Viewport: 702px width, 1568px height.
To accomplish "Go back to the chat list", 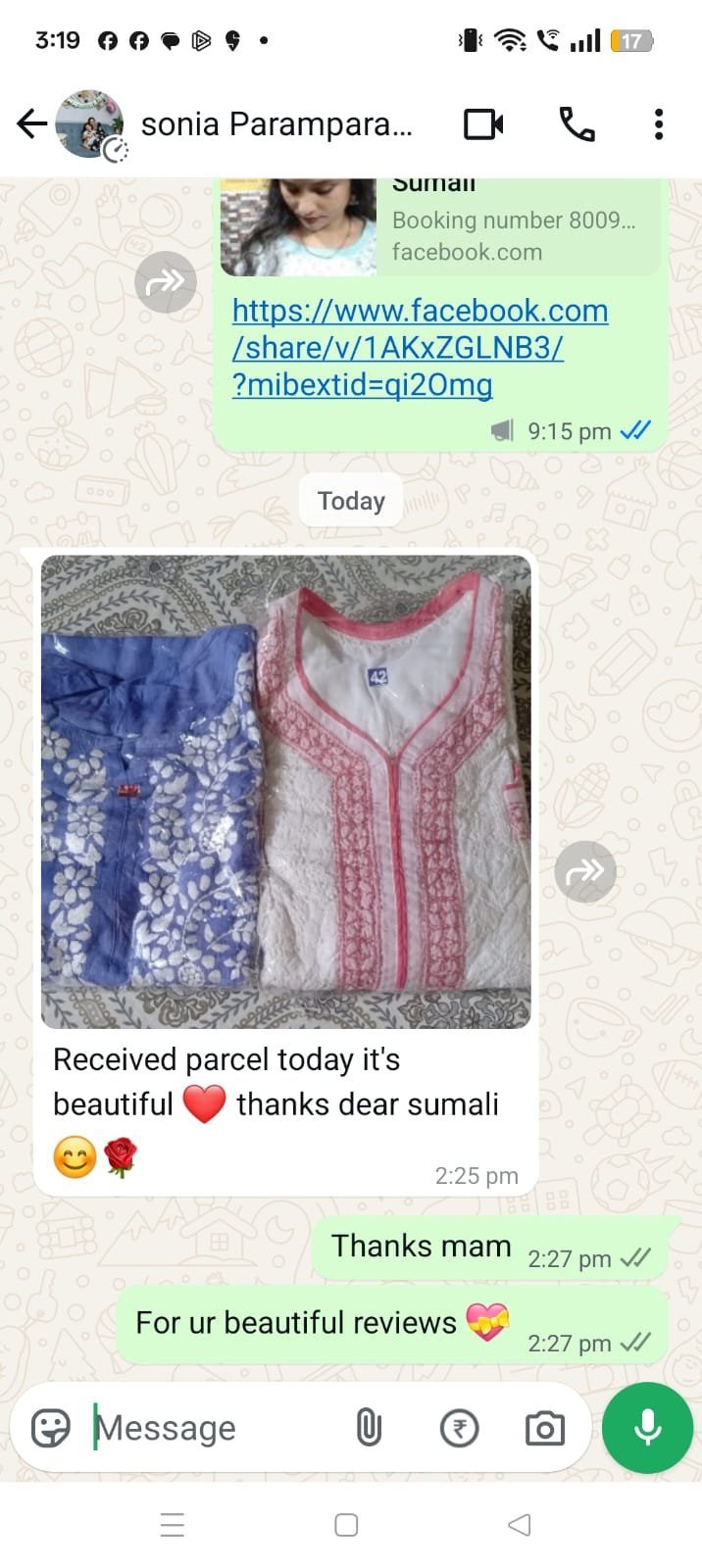I will tap(31, 124).
